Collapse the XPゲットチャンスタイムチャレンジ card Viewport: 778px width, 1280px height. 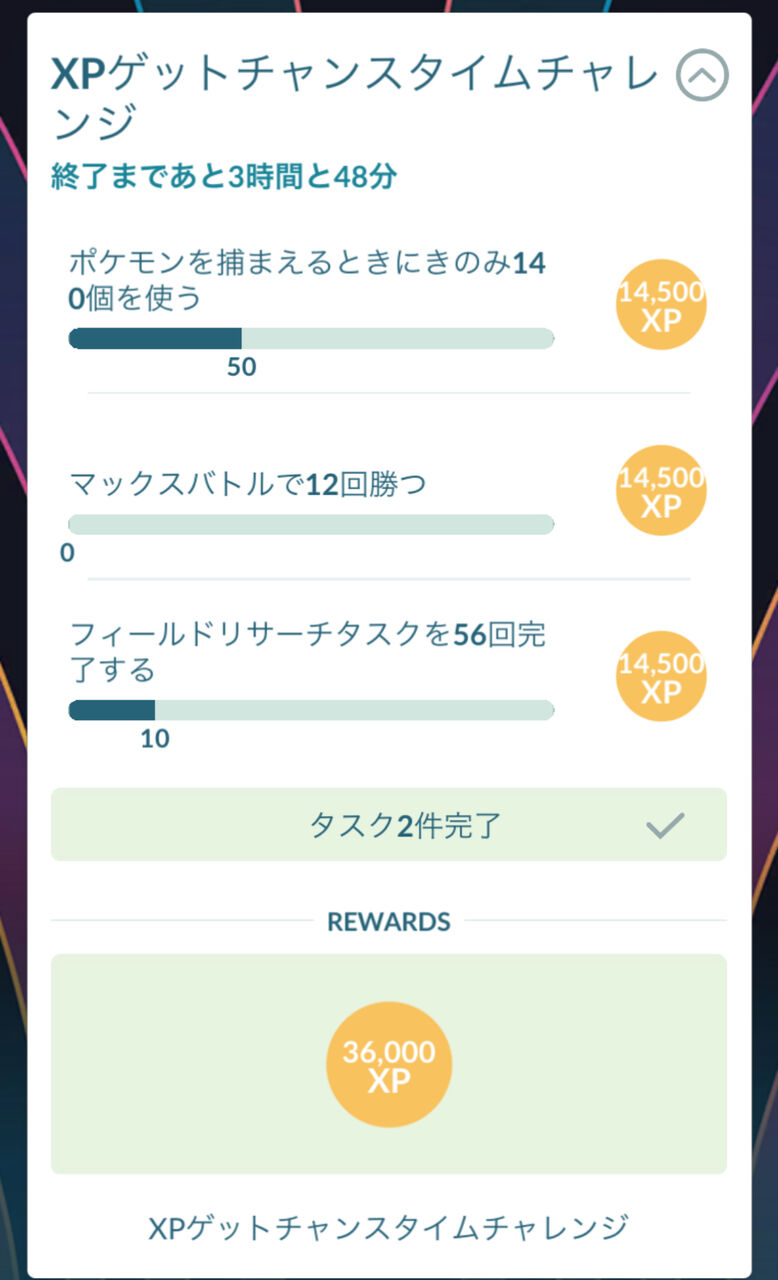coord(702,75)
